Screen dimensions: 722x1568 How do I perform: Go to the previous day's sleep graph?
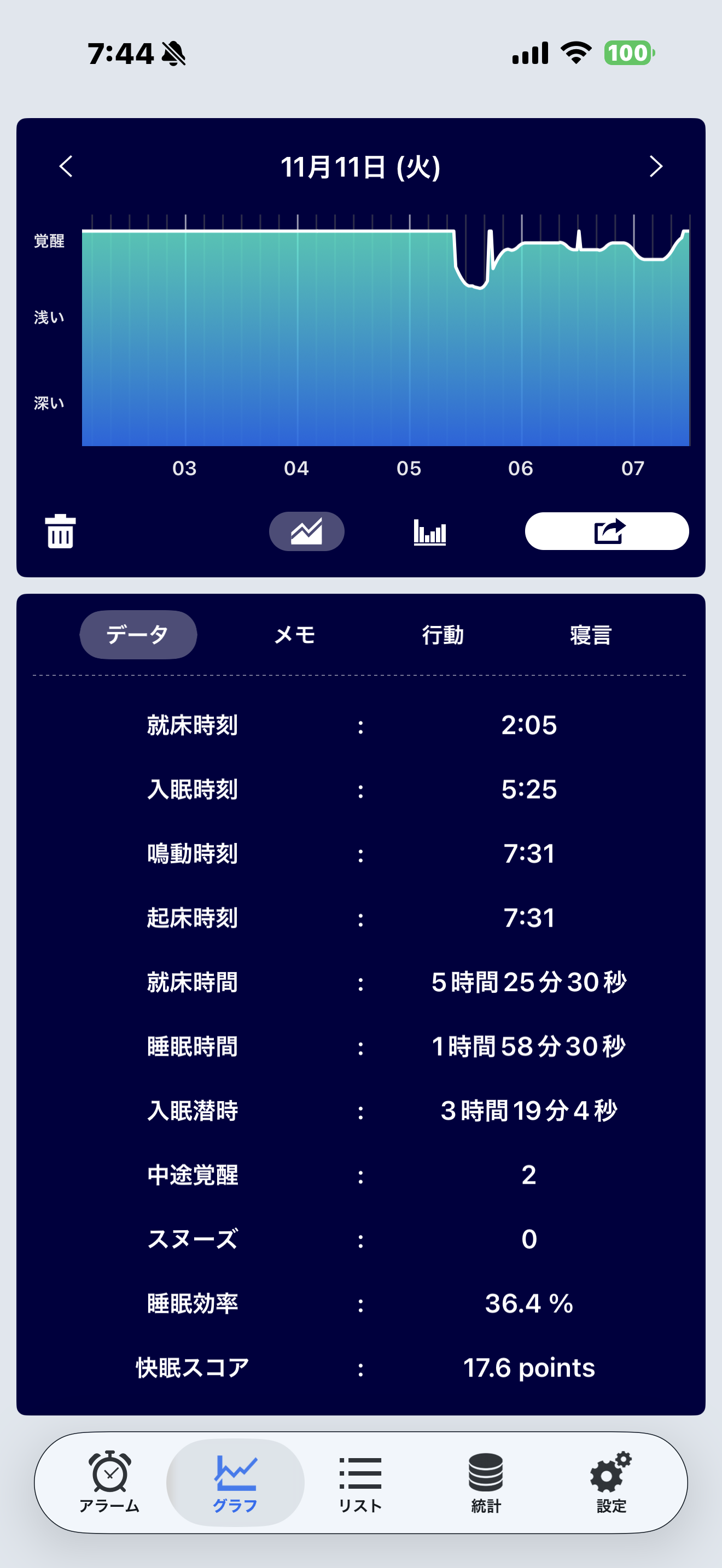pos(66,166)
